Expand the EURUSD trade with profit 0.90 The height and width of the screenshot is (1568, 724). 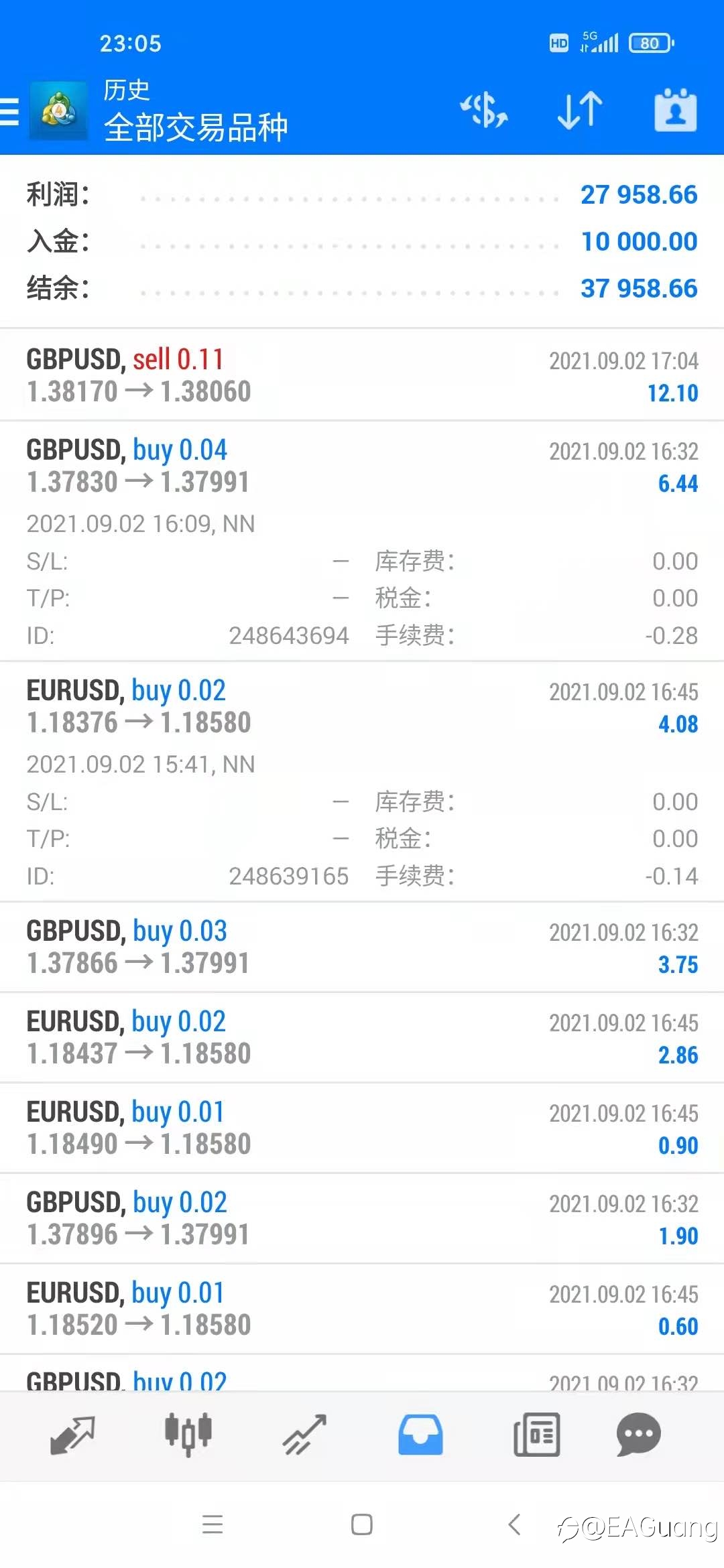coord(362,1128)
